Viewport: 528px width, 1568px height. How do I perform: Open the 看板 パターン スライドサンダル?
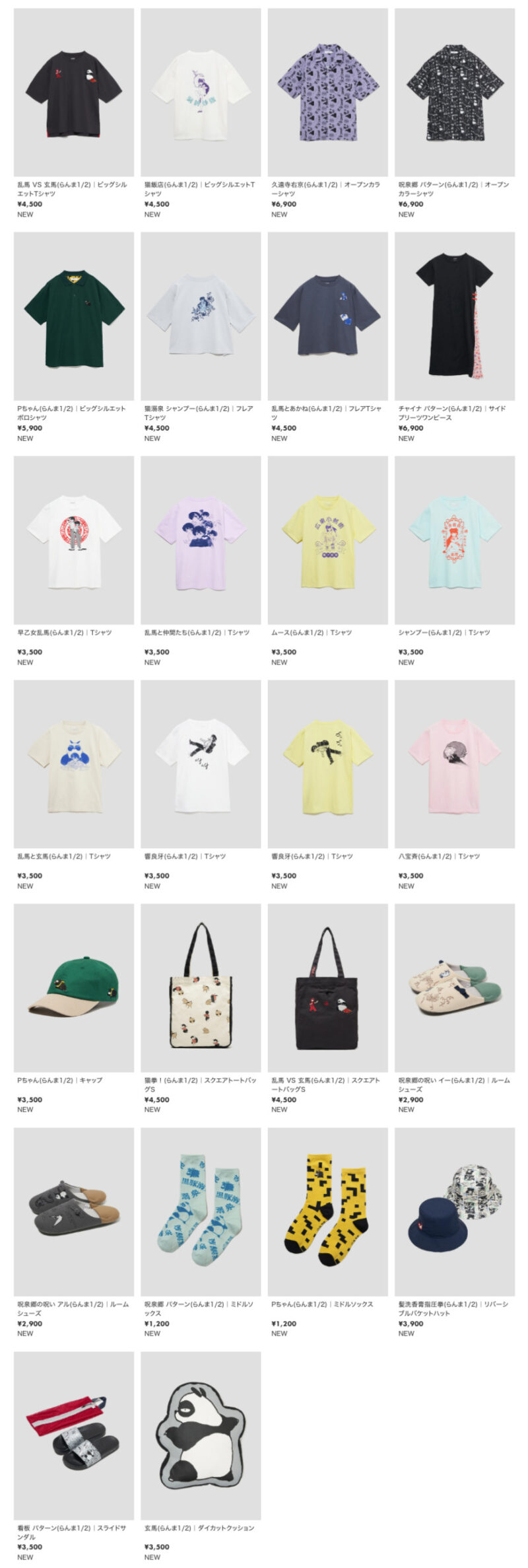(73, 1436)
